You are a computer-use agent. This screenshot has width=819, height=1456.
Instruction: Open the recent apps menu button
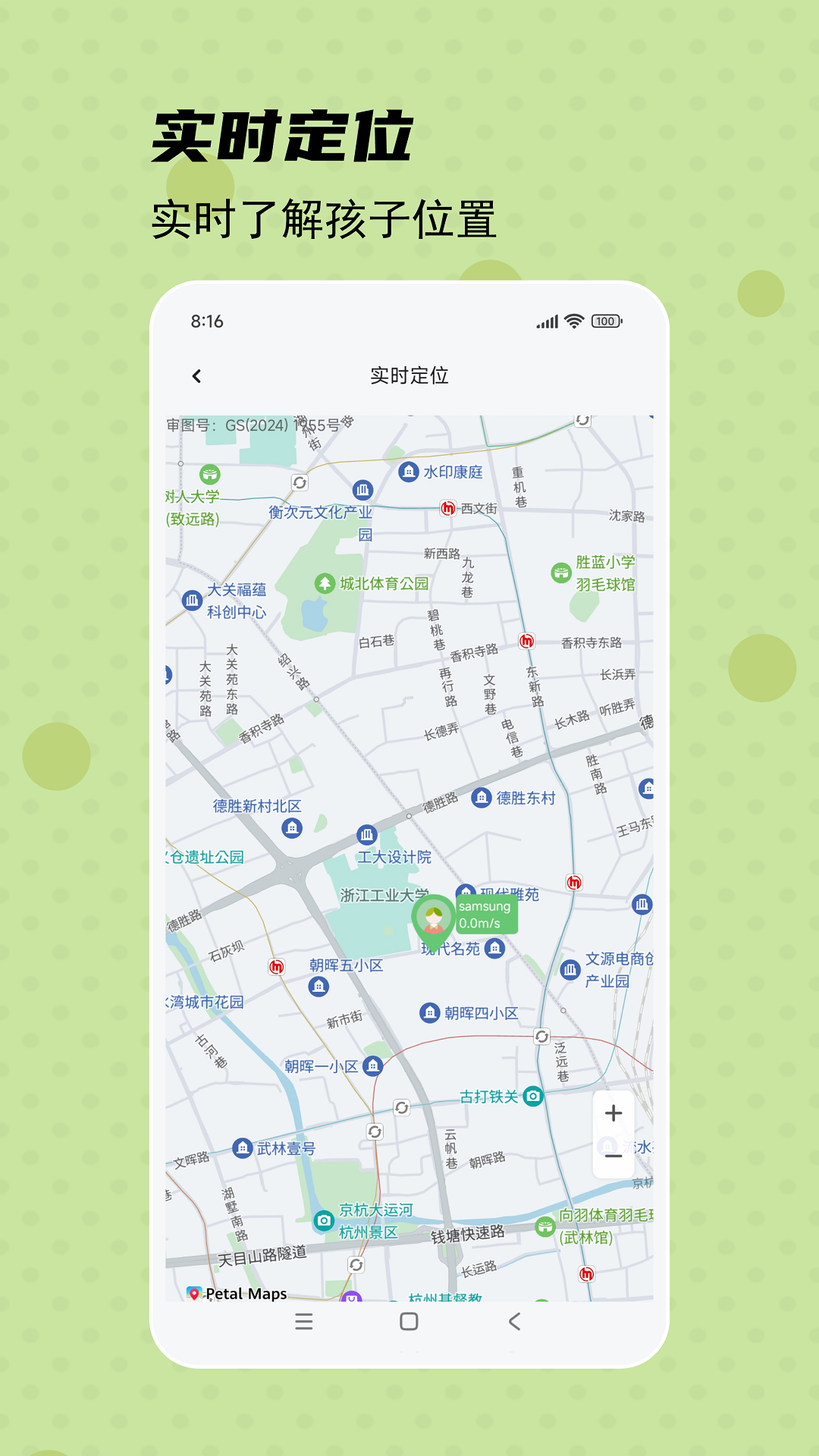pyautogui.click(x=303, y=1322)
